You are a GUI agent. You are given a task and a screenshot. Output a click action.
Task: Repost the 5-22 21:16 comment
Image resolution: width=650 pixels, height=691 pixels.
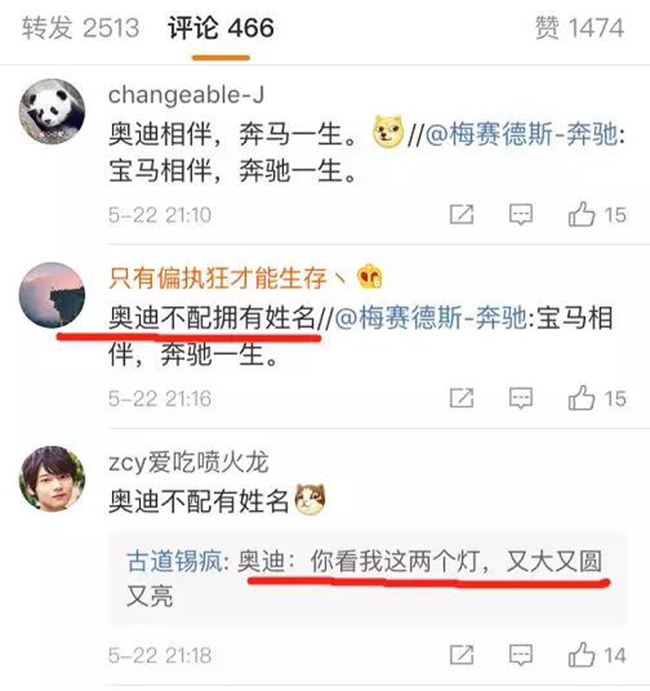[x=461, y=398]
